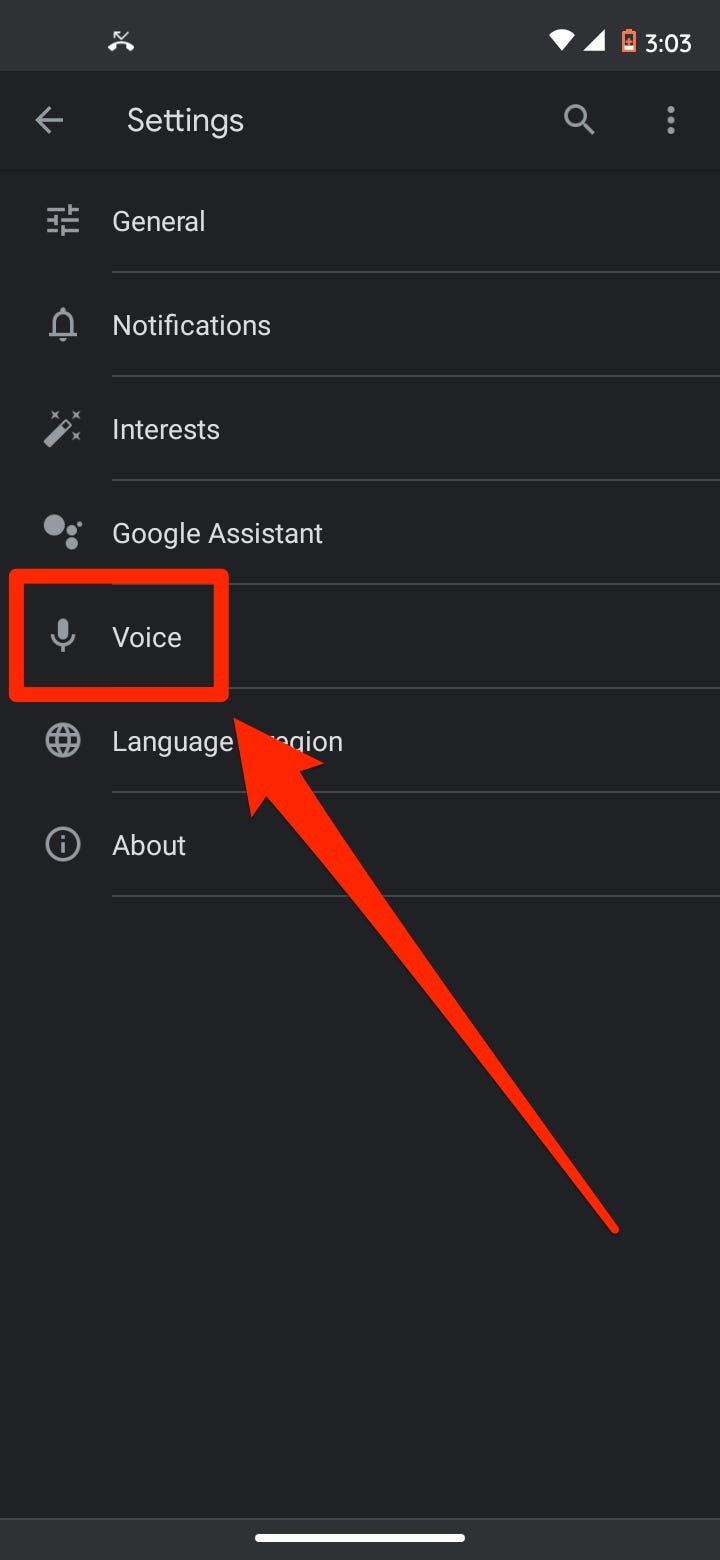This screenshot has height=1560, width=720.
Task: Tap the Notifications bell icon
Action: click(62, 325)
